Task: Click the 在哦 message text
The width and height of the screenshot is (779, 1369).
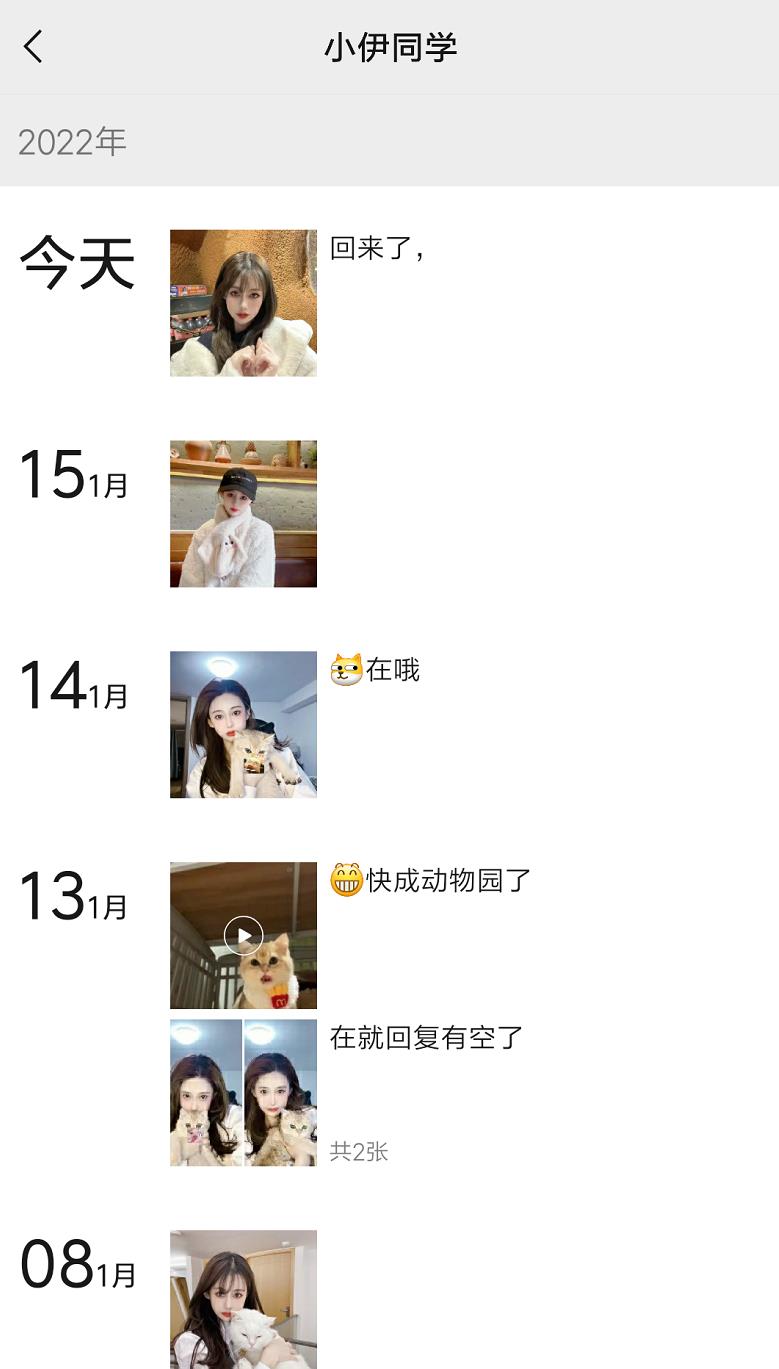Action: tap(392, 670)
